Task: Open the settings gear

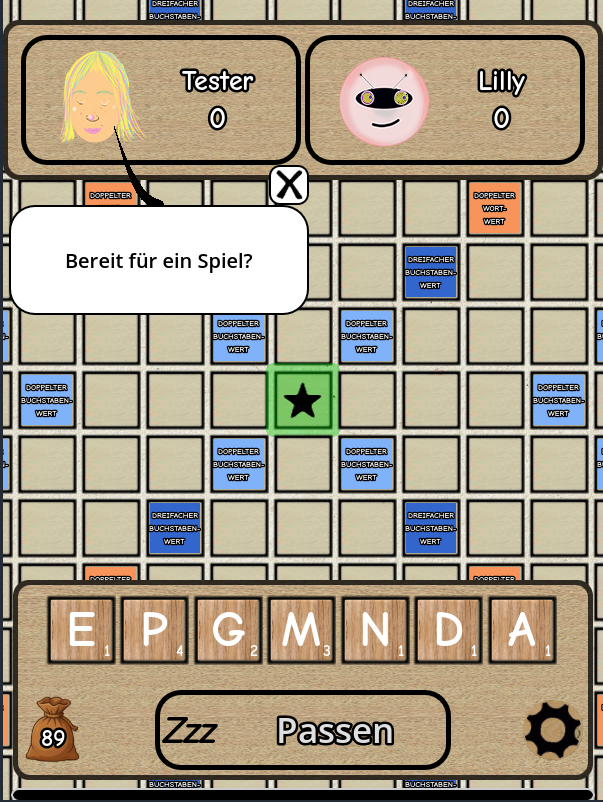Action: [552, 731]
